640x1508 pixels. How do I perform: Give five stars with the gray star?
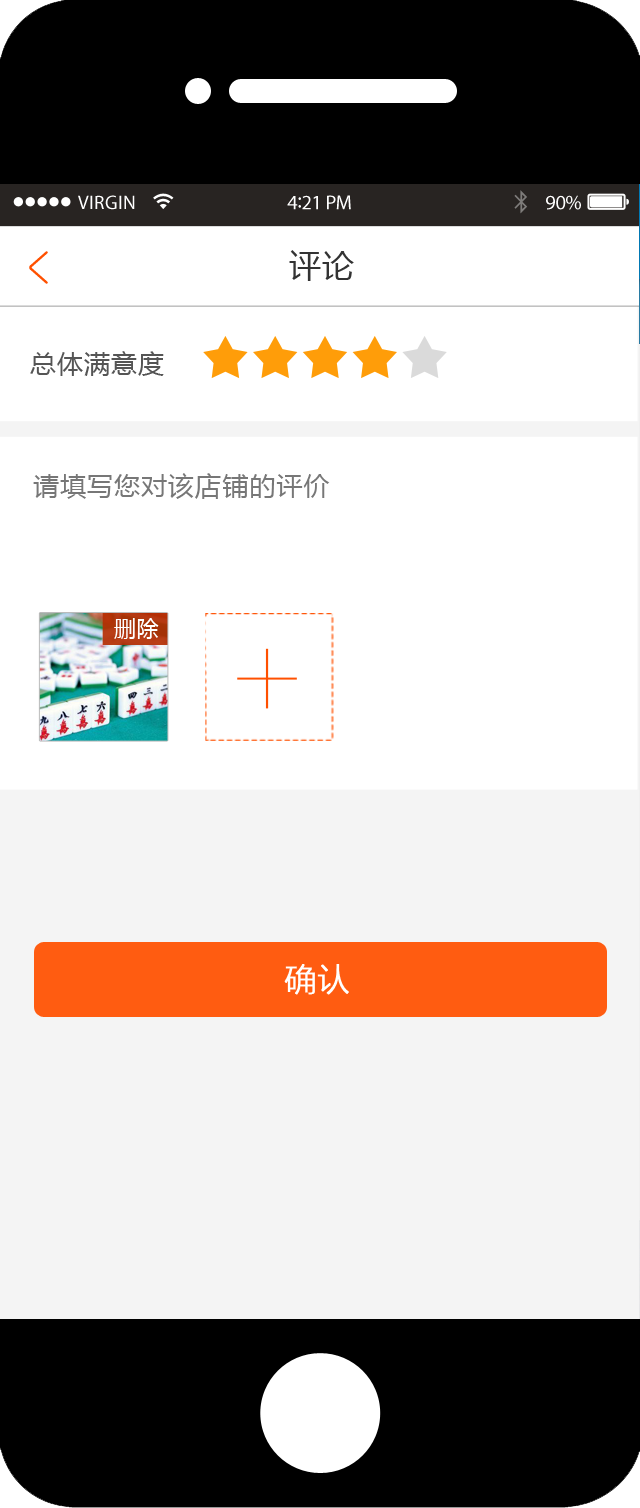[425, 359]
